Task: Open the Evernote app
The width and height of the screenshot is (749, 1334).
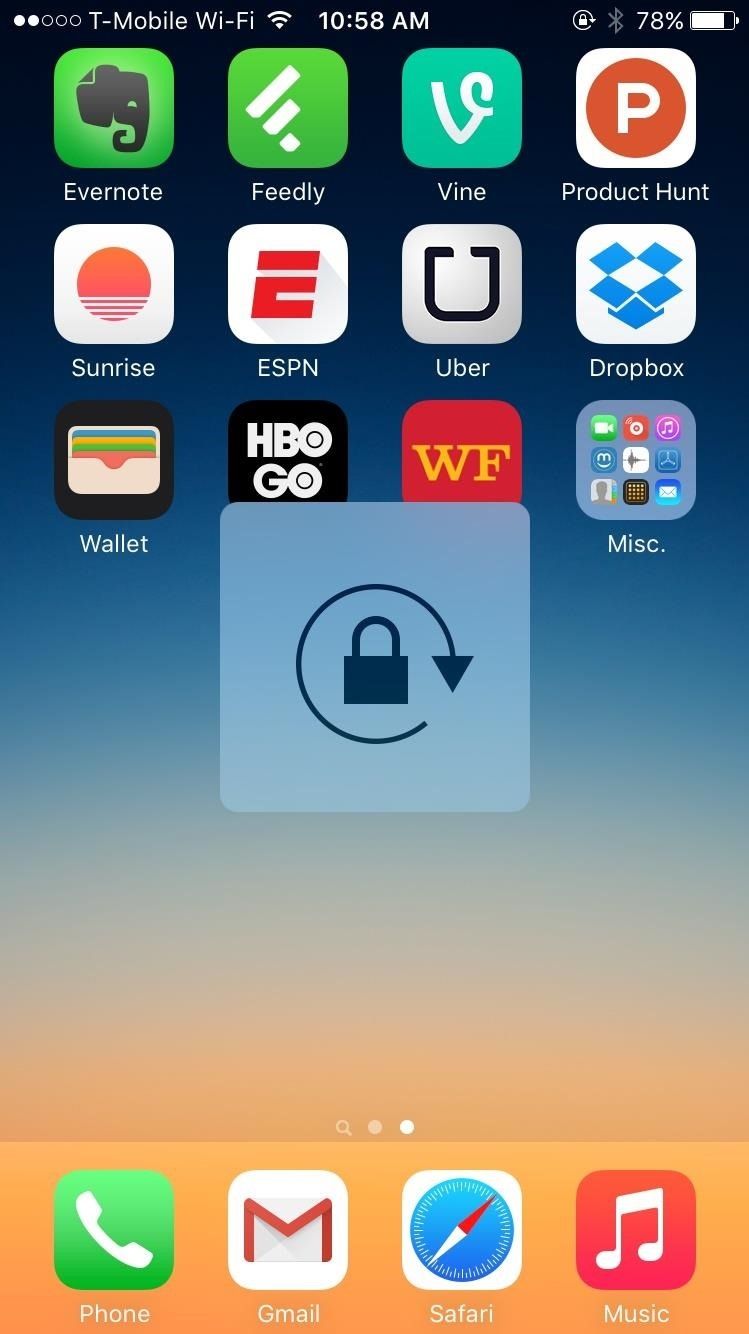Action: (x=113, y=108)
